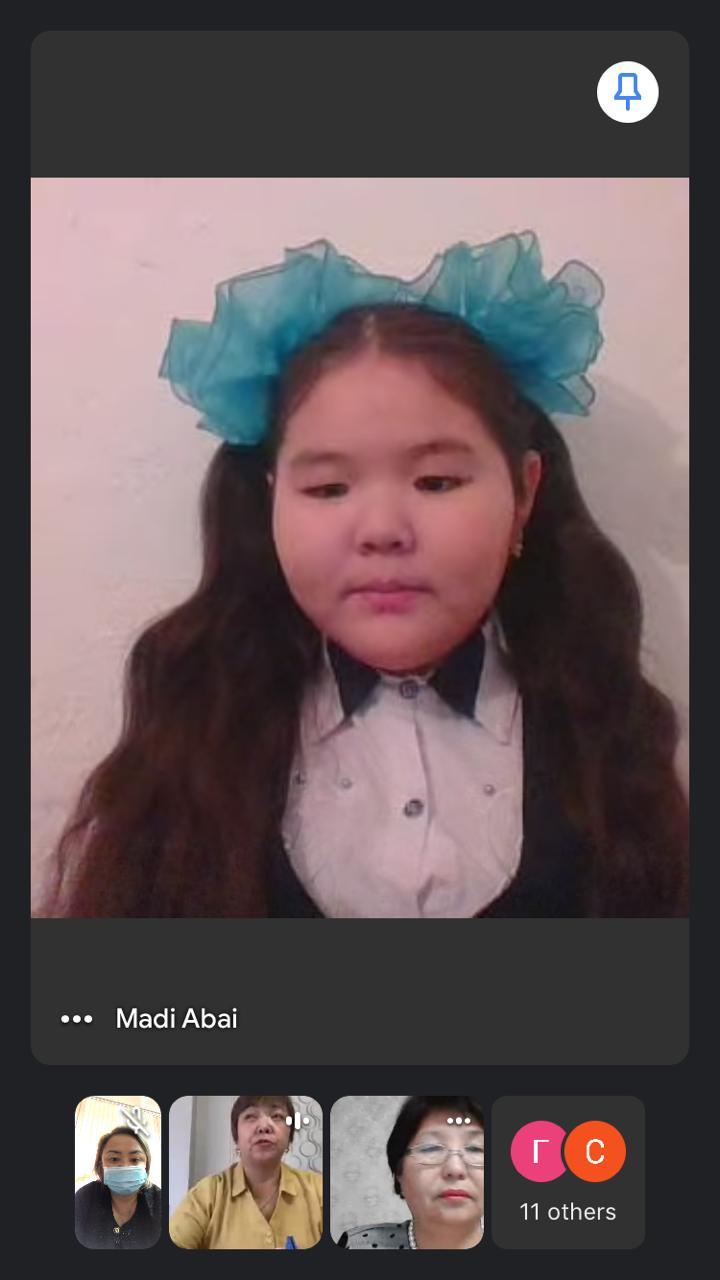Select the participant tile wearing a blue mask
The height and width of the screenshot is (1280, 720).
pyautogui.click(x=118, y=1172)
